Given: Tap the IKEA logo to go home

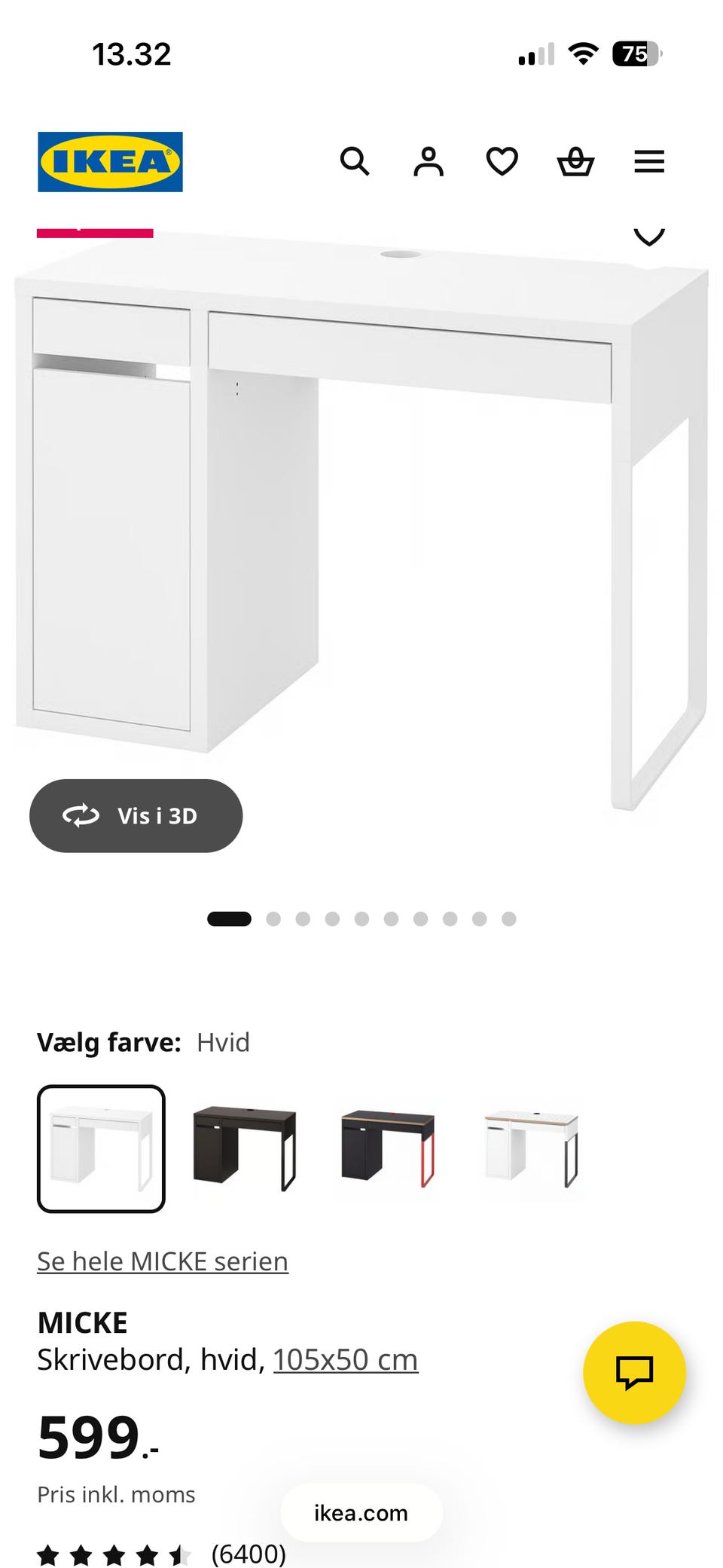Looking at the screenshot, I should click(x=110, y=162).
